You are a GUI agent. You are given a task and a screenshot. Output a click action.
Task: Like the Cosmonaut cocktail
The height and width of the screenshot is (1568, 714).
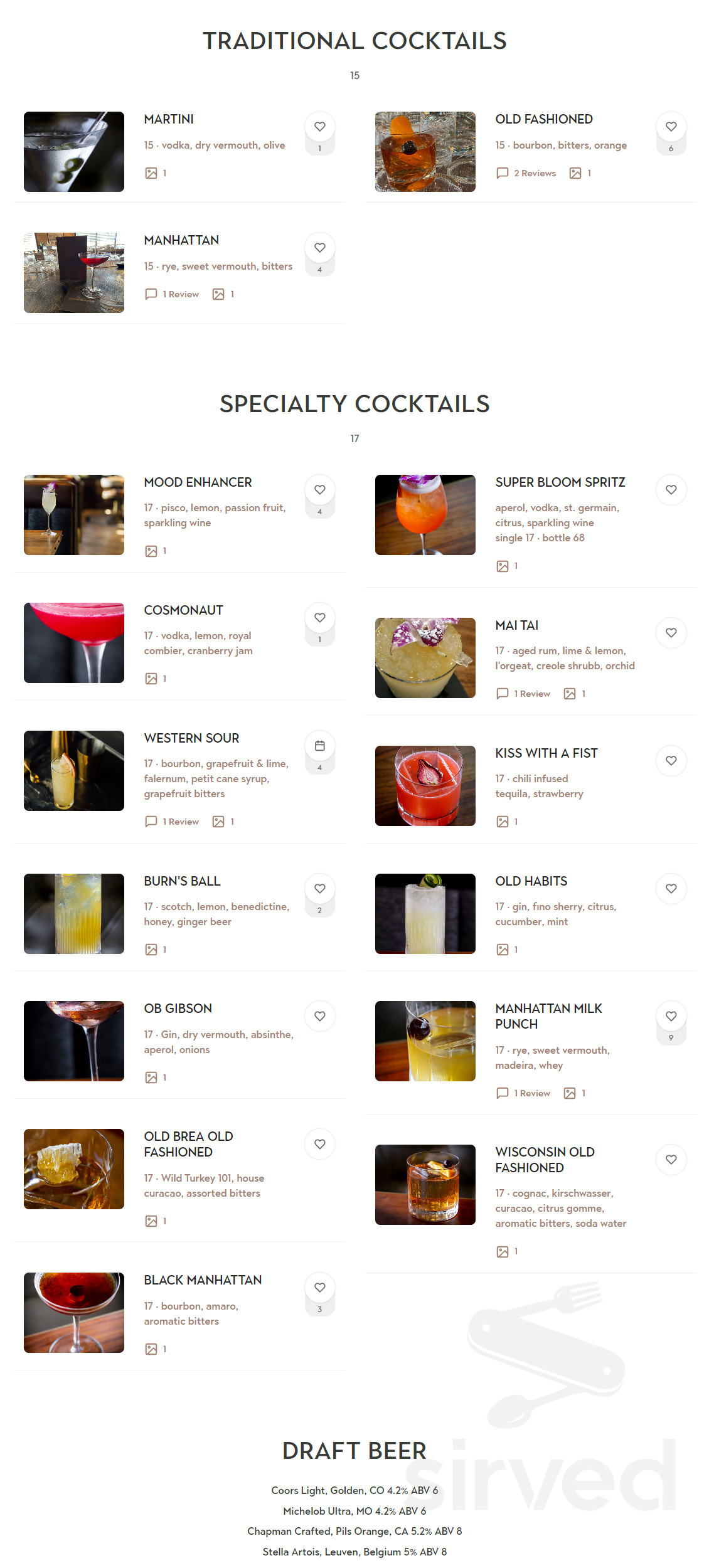[x=319, y=618]
